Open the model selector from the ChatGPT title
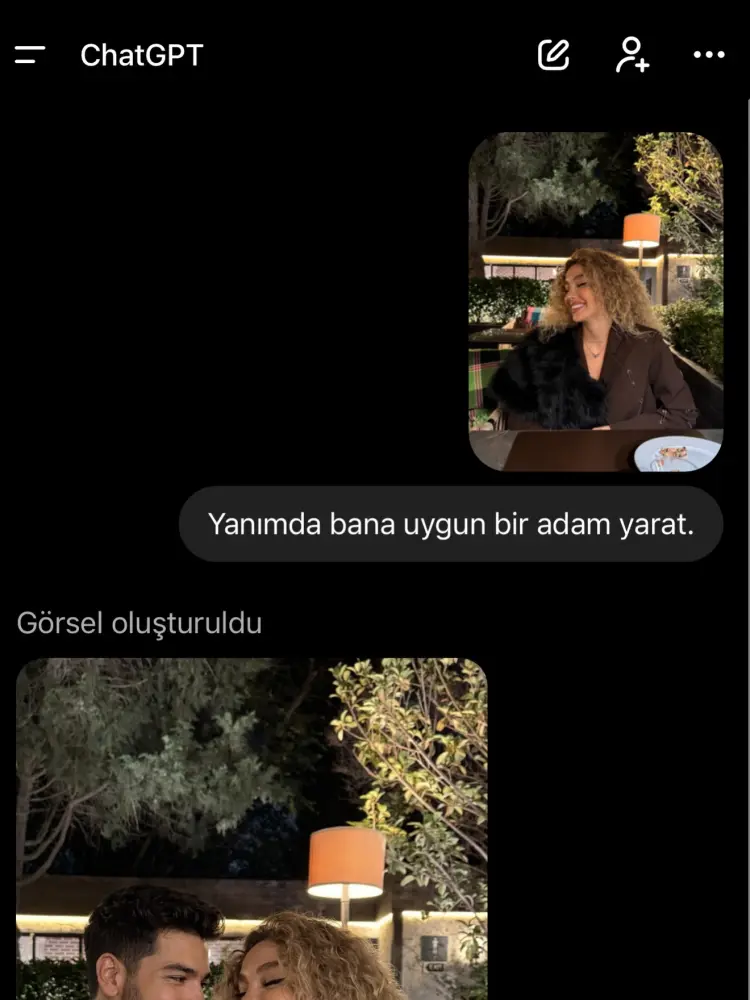The width and height of the screenshot is (750, 1000). click(x=141, y=55)
